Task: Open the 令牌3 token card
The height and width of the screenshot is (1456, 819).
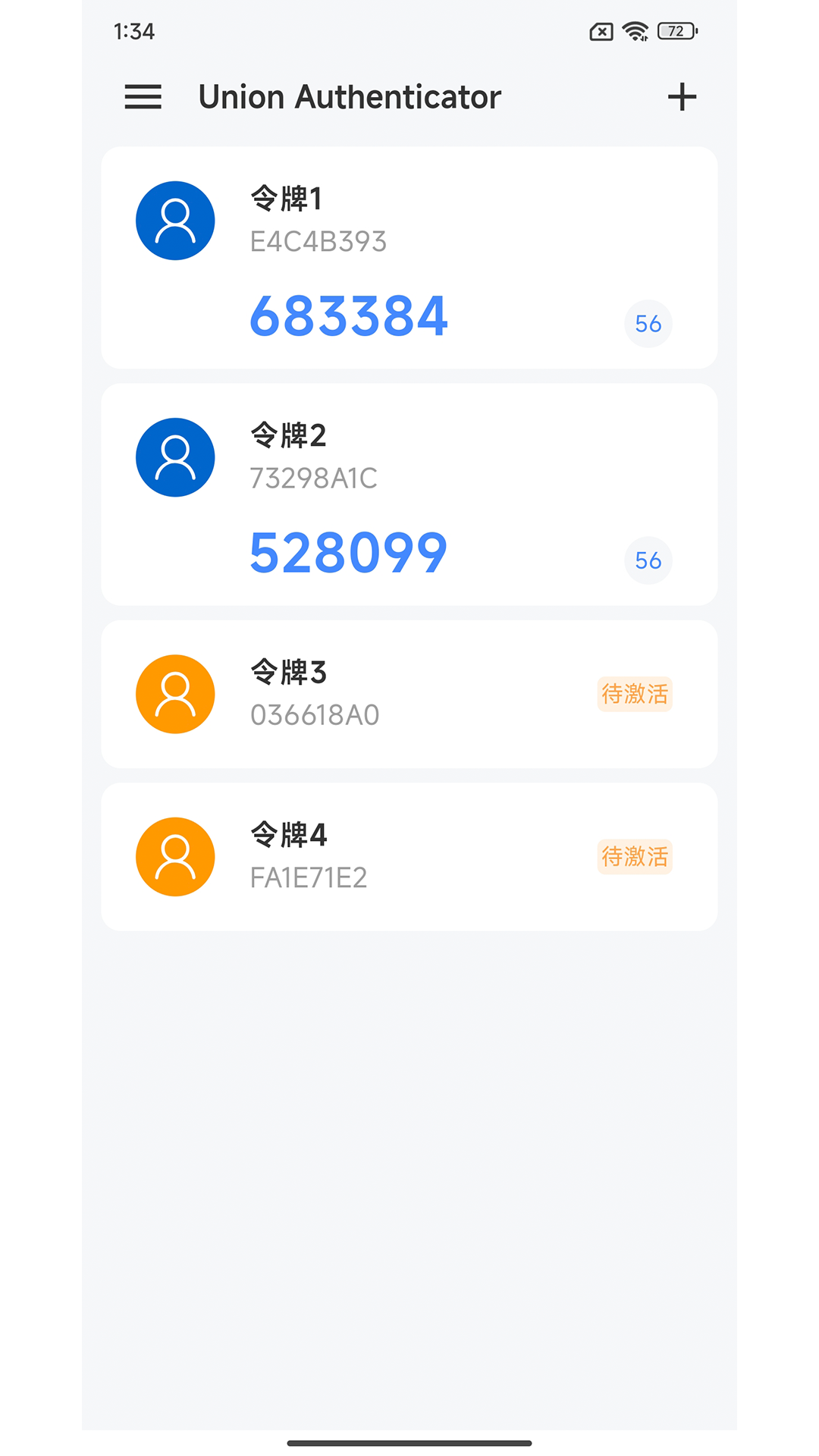Action: coord(409,694)
